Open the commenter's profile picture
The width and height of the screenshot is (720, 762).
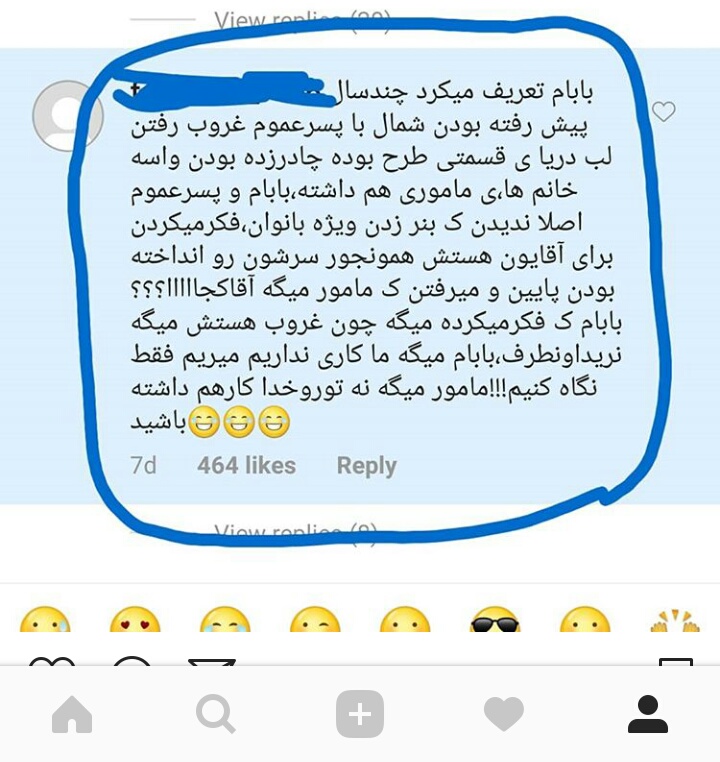[x=68, y=116]
